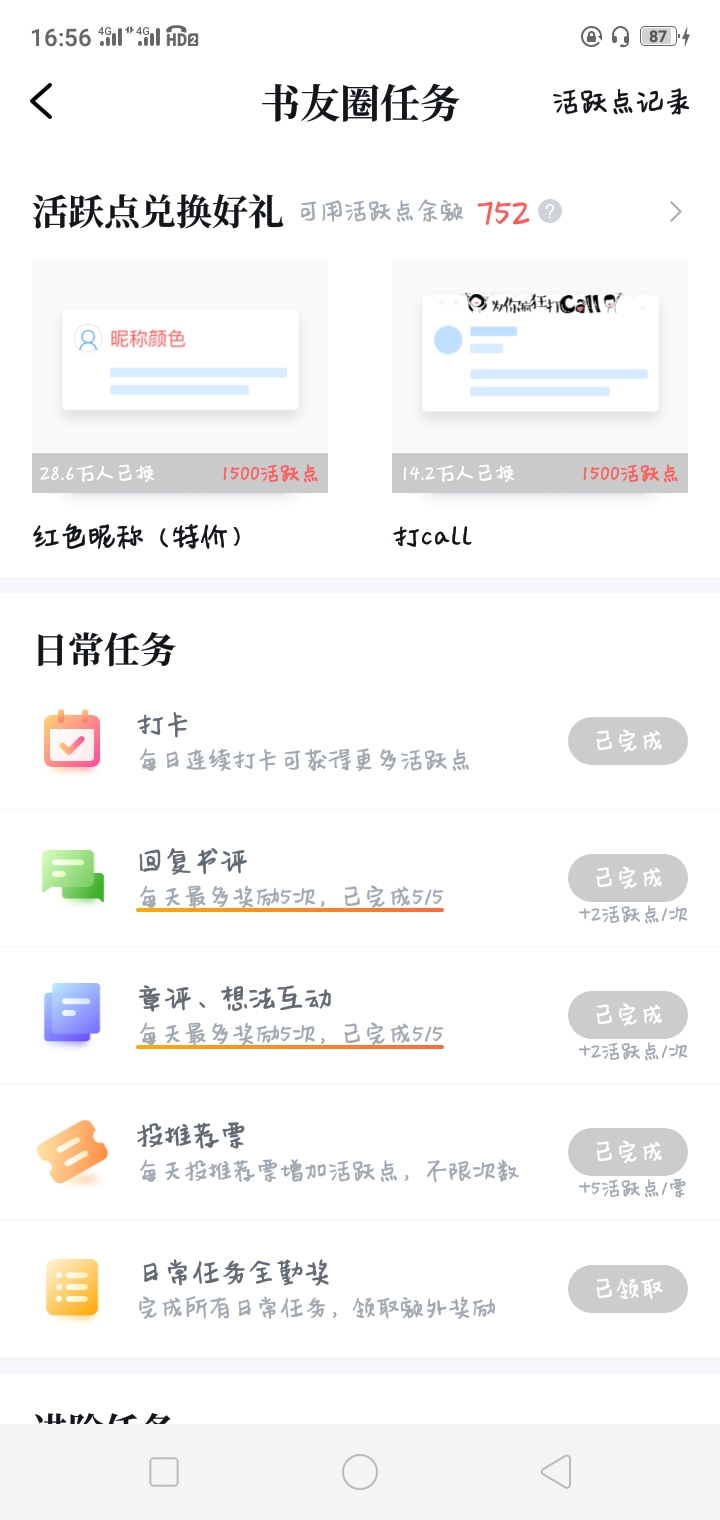The width and height of the screenshot is (720, 1520).
Task: Open recent apps from navigation bar
Action: click(x=164, y=1472)
